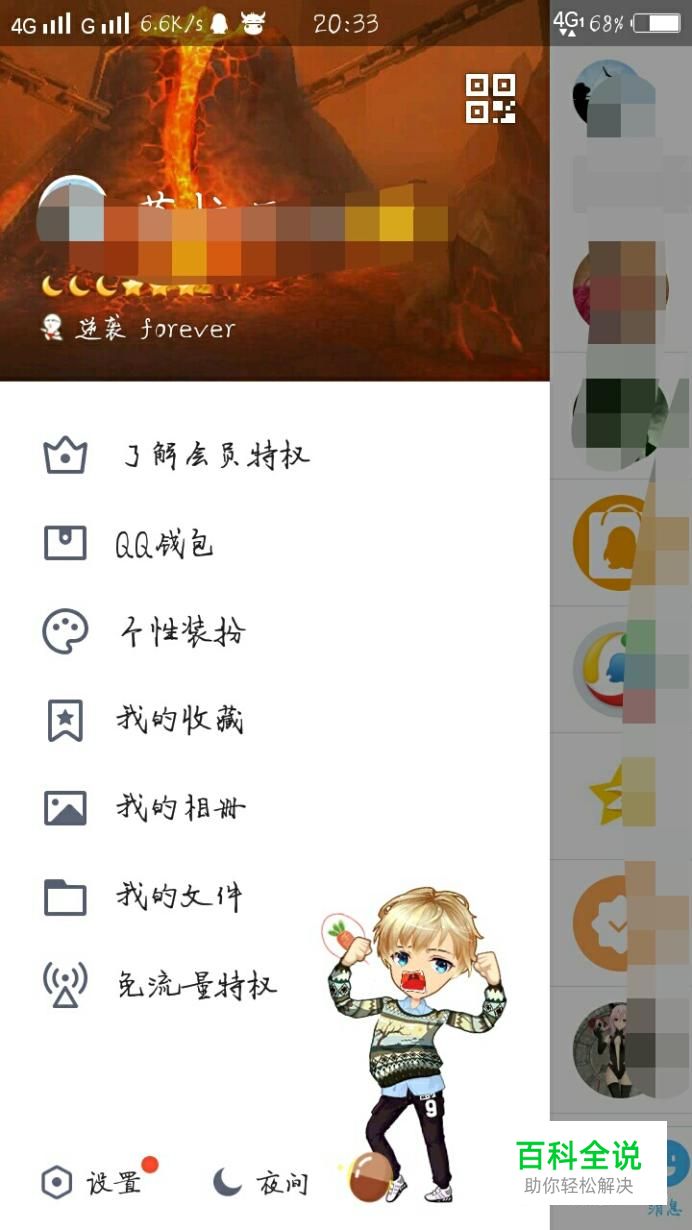Open 免流量特权 data-free privilege
The height and width of the screenshot is (1230, 692).
(x=196, y=985)
